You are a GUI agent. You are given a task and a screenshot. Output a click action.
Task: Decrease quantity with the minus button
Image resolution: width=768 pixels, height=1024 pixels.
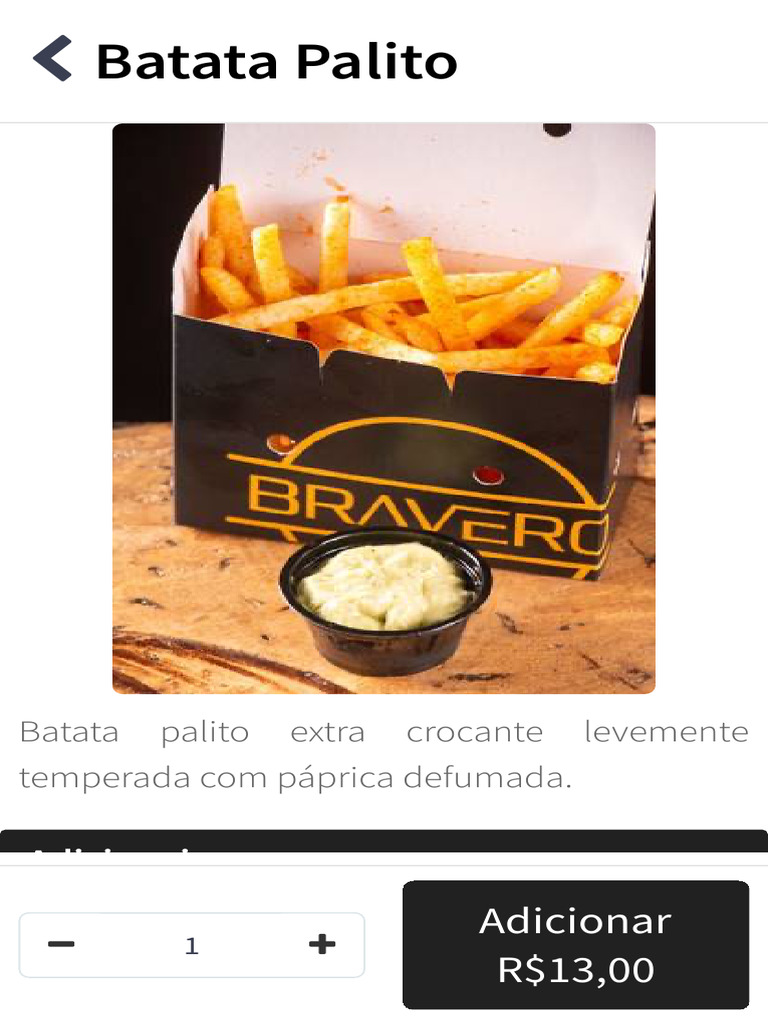(x=62, y=944)
